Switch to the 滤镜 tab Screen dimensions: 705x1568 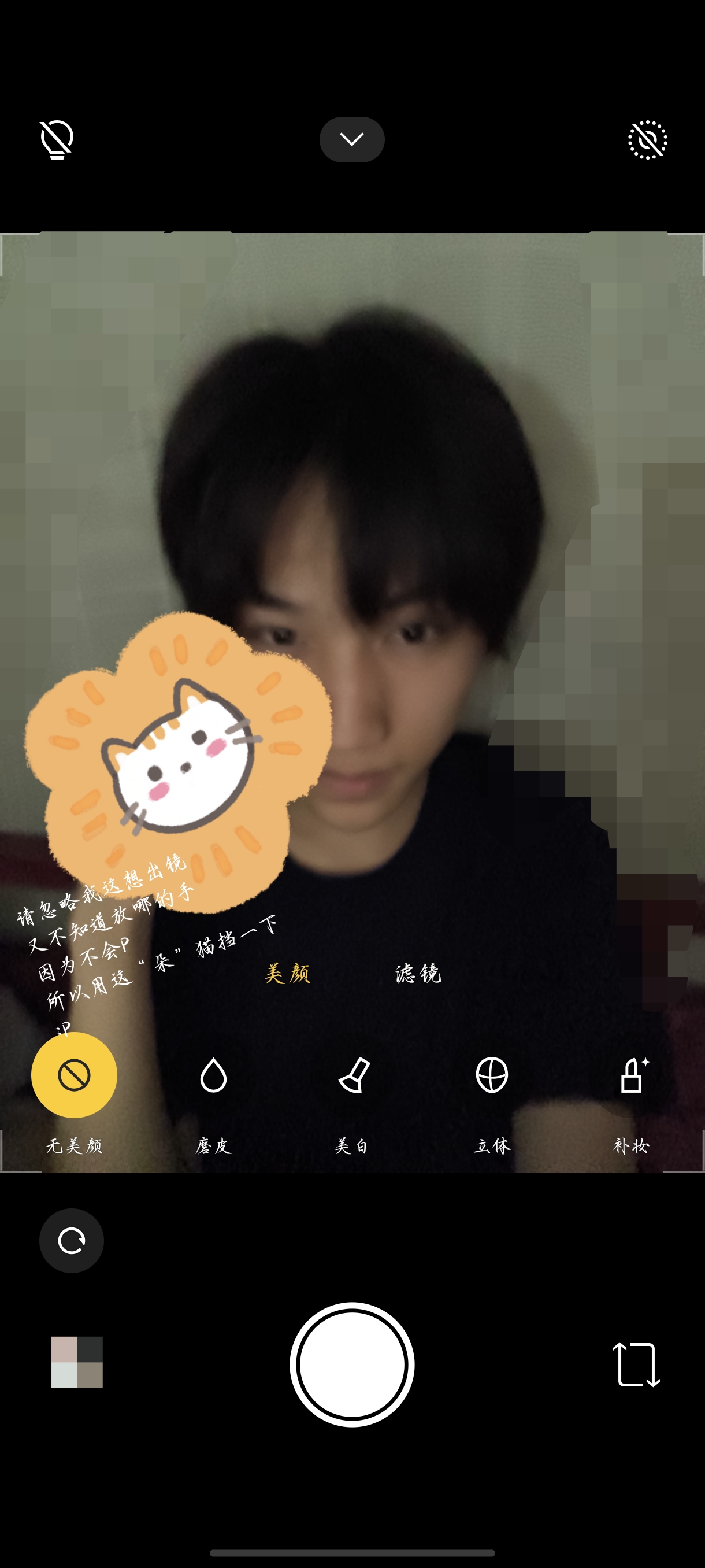(418, 973)
